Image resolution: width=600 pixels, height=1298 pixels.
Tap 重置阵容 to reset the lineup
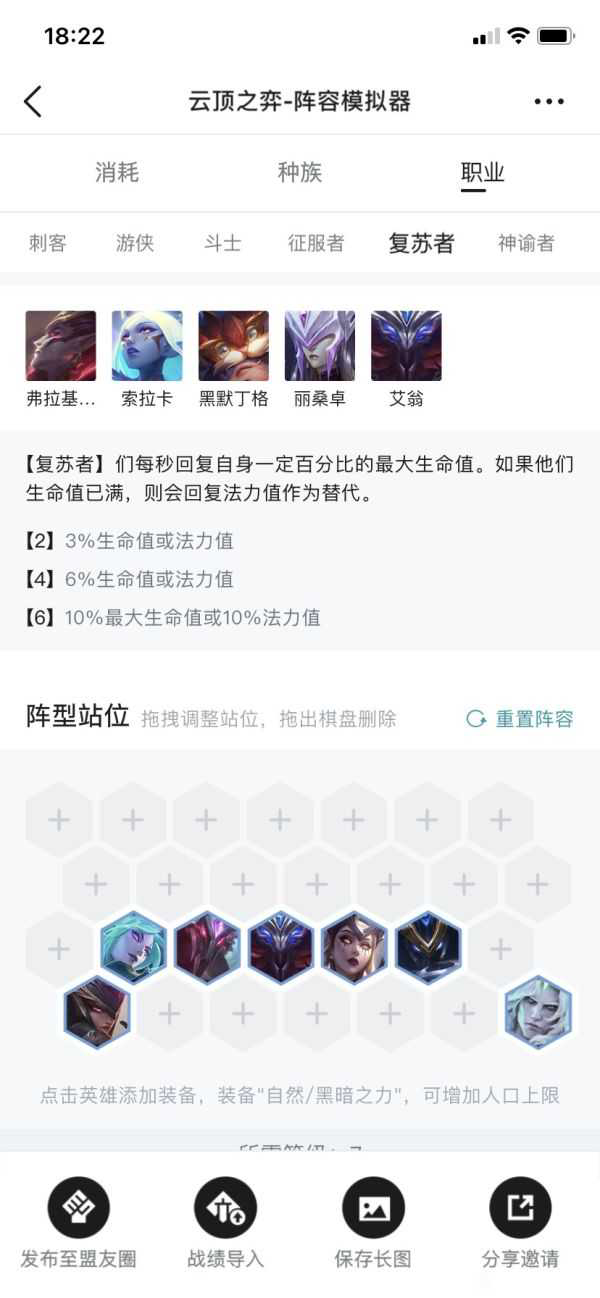[520, 719]
